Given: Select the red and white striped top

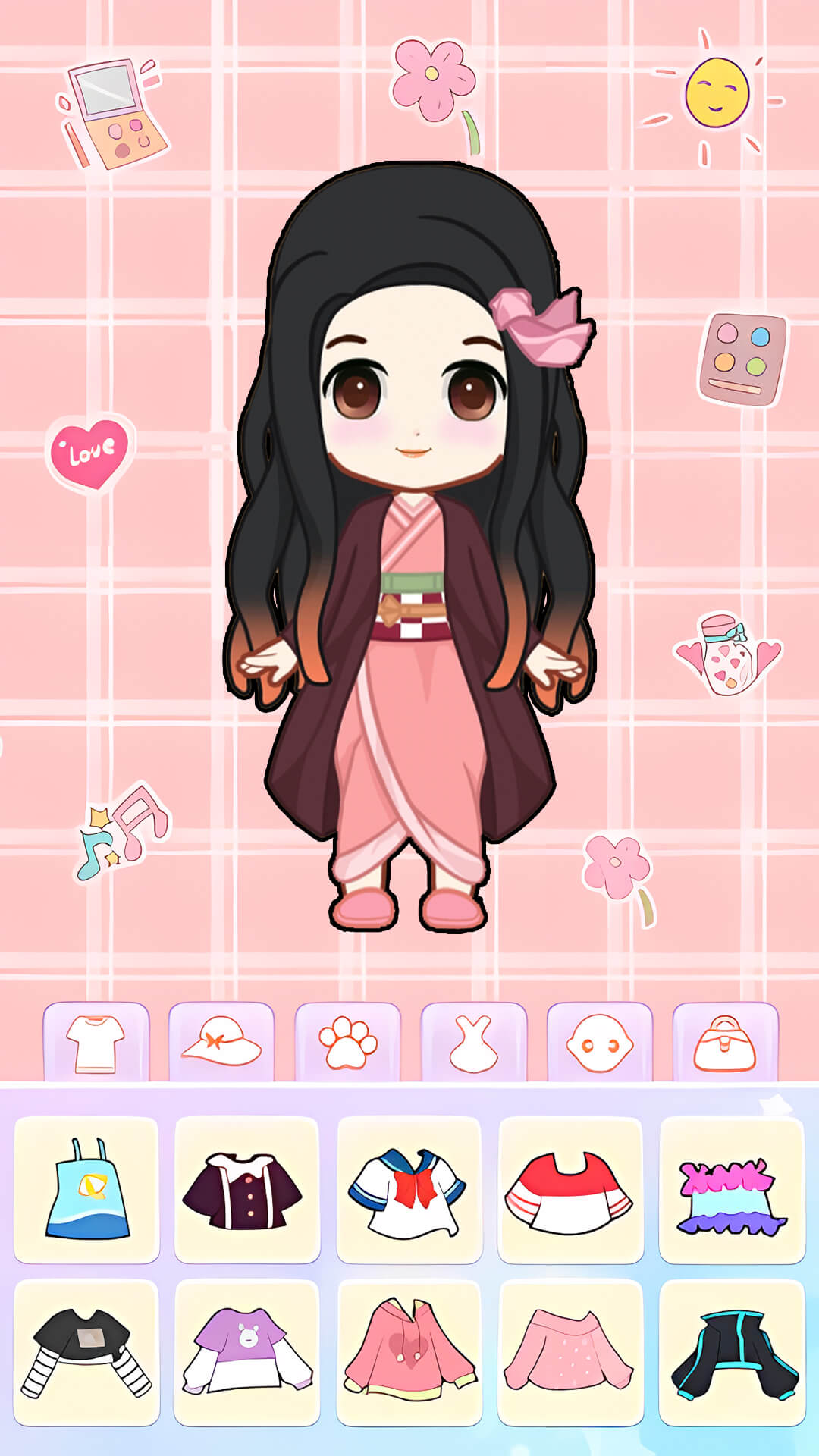Looking at the screenshot, I should point(570,1190).
